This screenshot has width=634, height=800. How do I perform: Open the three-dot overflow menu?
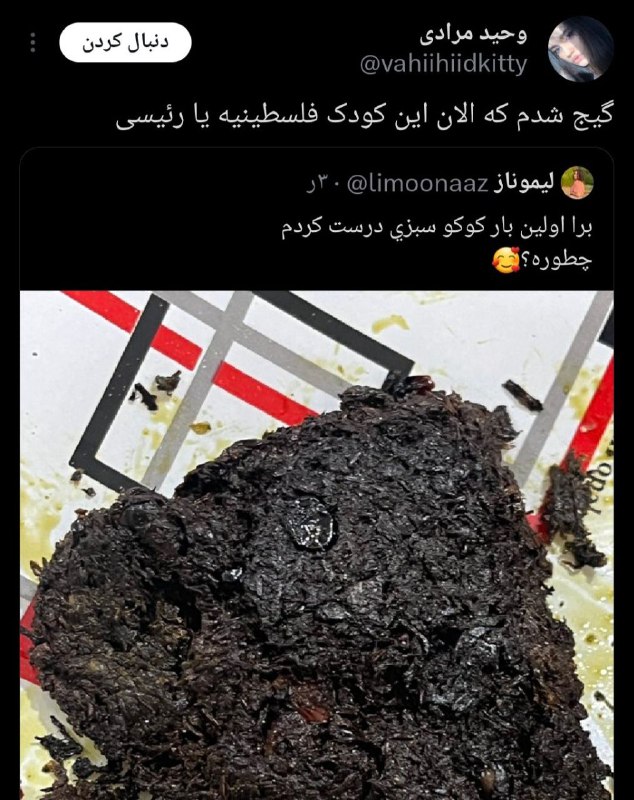pyautogui.click(x=33, y=43)
